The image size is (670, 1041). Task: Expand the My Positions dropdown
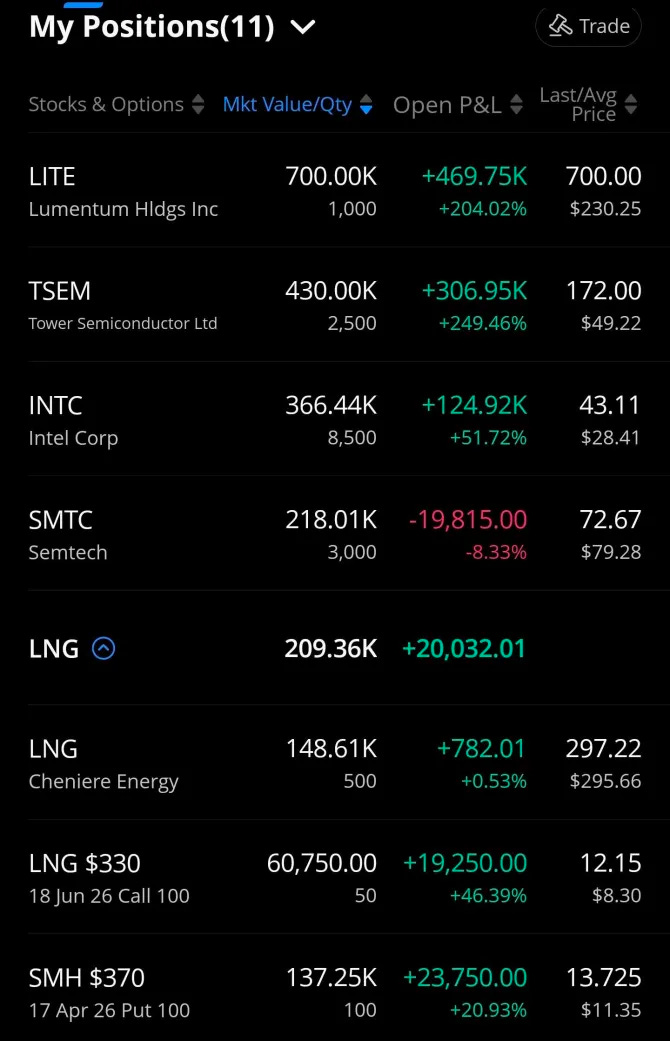click(302, 28)
